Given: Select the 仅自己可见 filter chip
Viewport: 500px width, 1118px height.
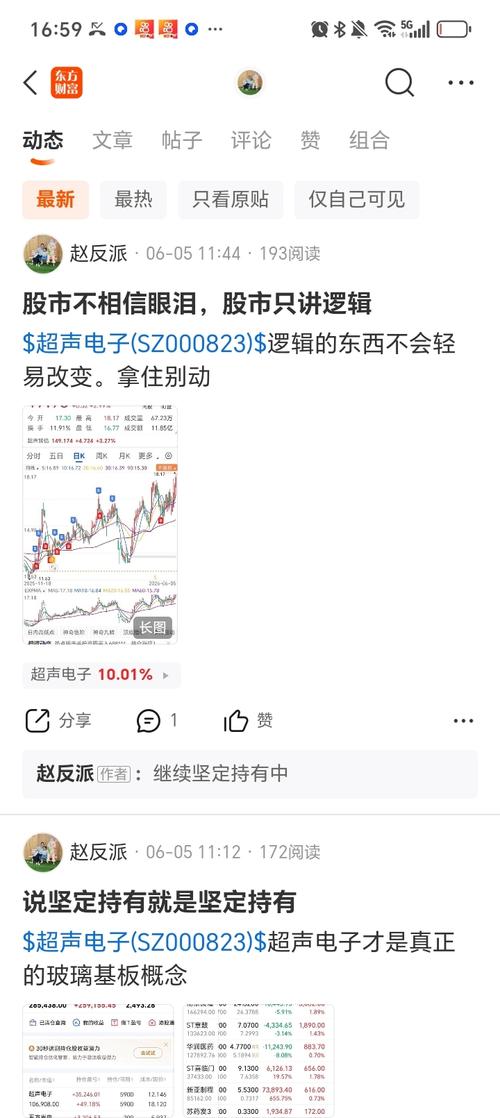Looking at the screenshot, I should (357, 200).
